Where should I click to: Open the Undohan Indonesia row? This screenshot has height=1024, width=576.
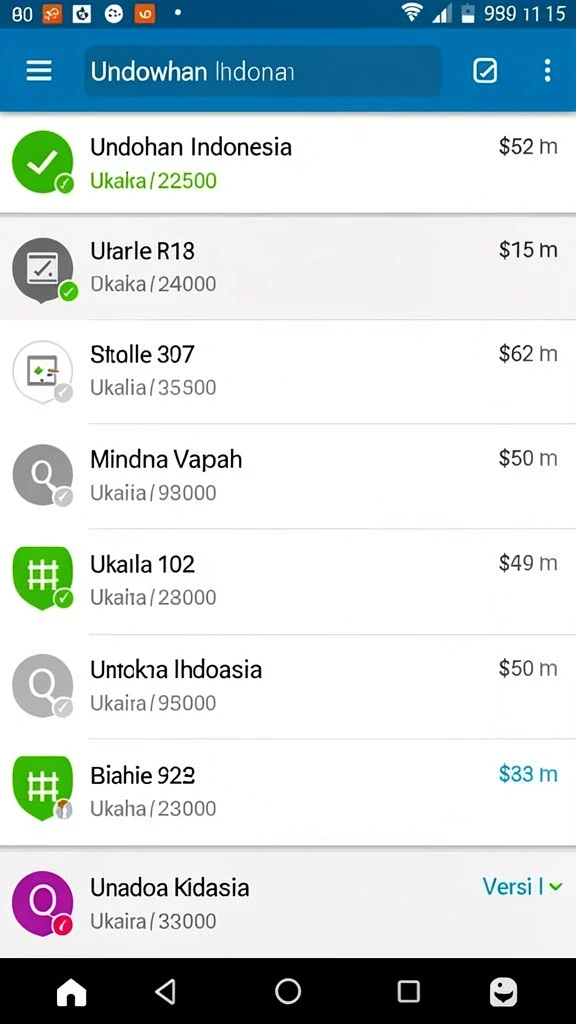(x=288, y=162)
